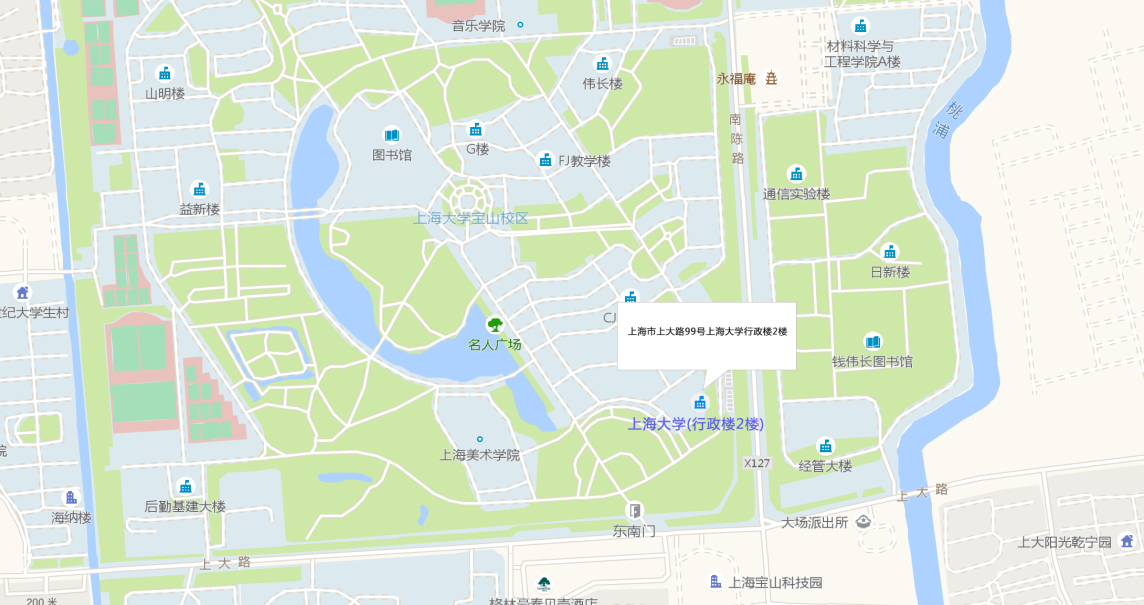
Task: Select the 图书馆 library marker
Action: coord(392,135)
